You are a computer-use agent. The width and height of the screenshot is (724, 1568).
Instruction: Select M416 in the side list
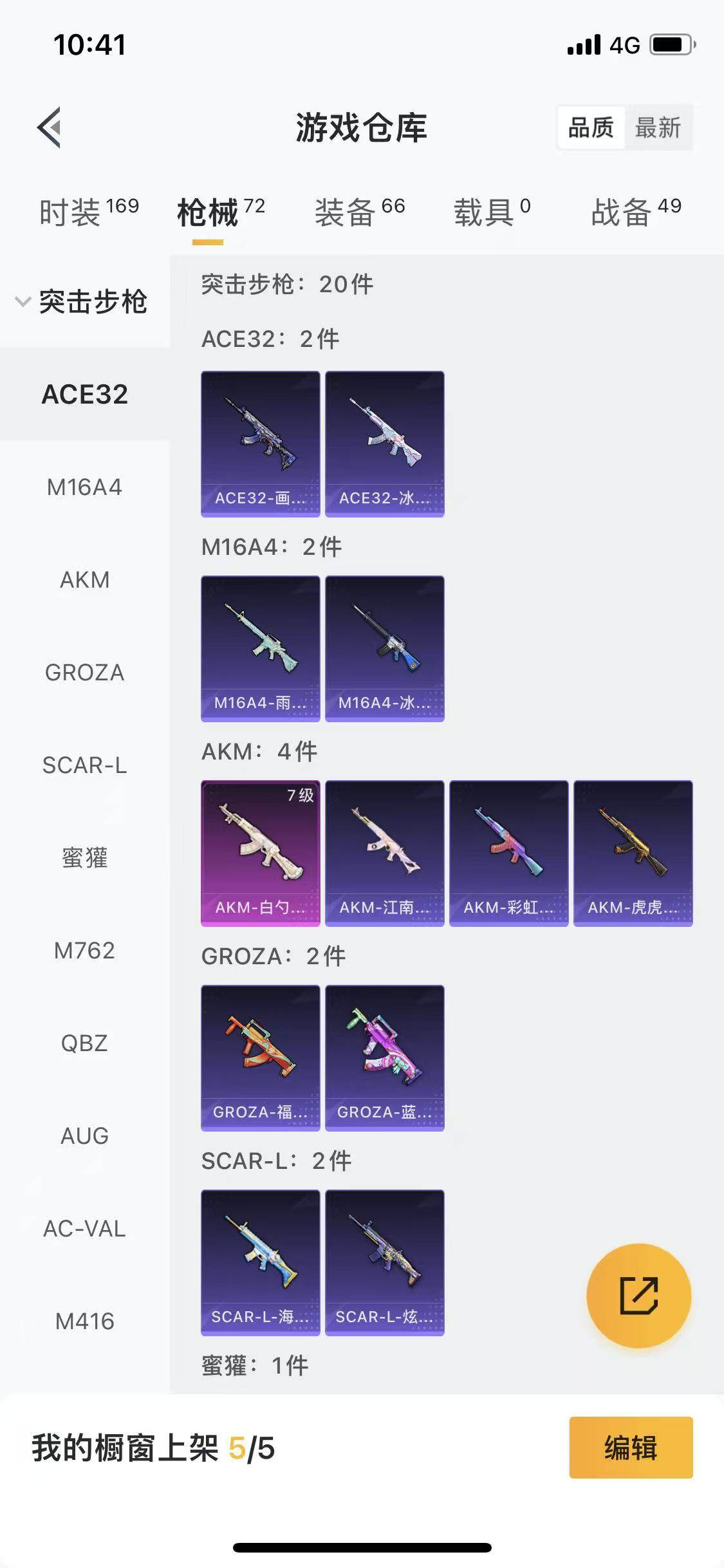(x=84, y=1321)
